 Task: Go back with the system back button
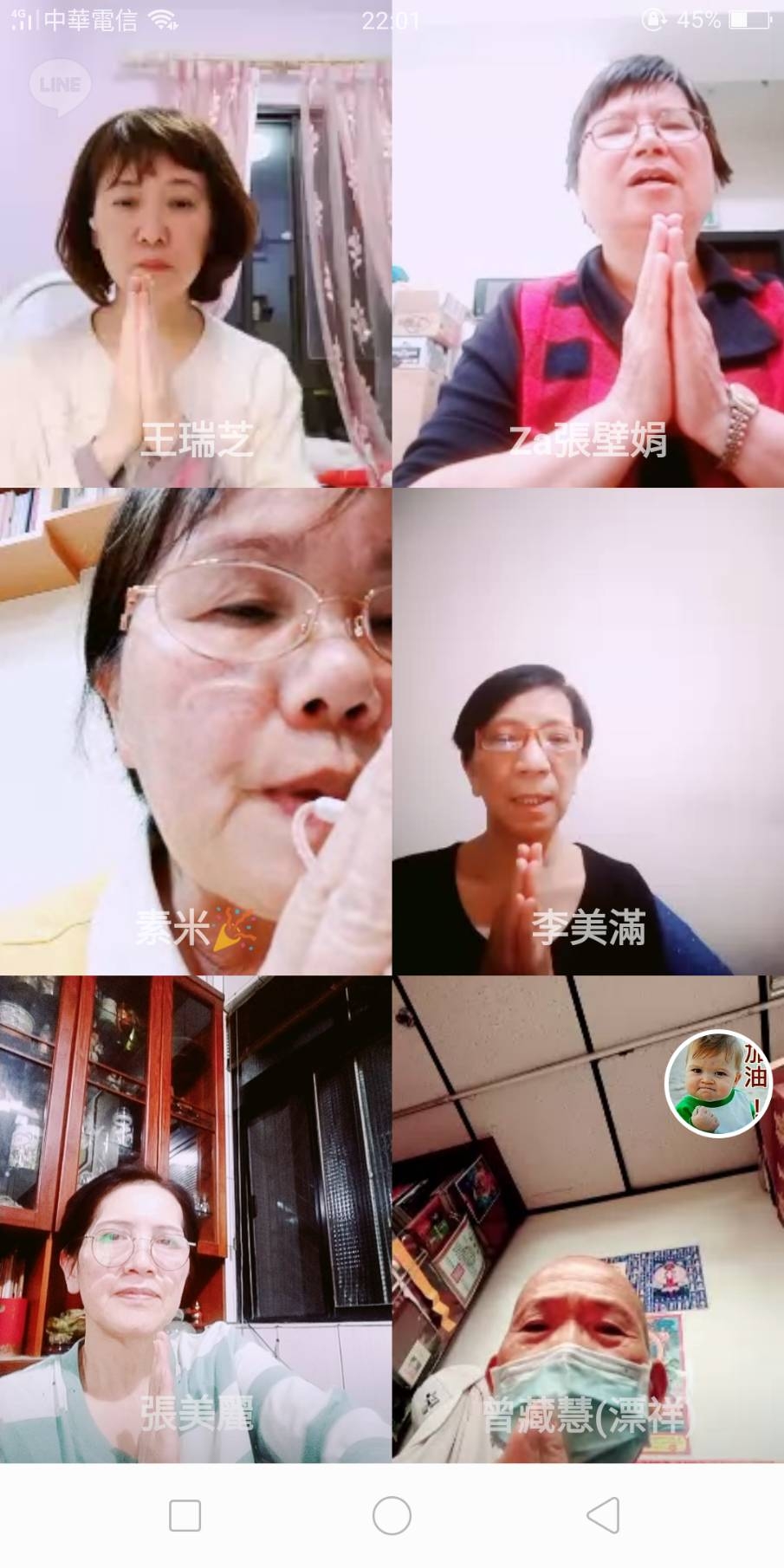click(x=602, y=1515)
